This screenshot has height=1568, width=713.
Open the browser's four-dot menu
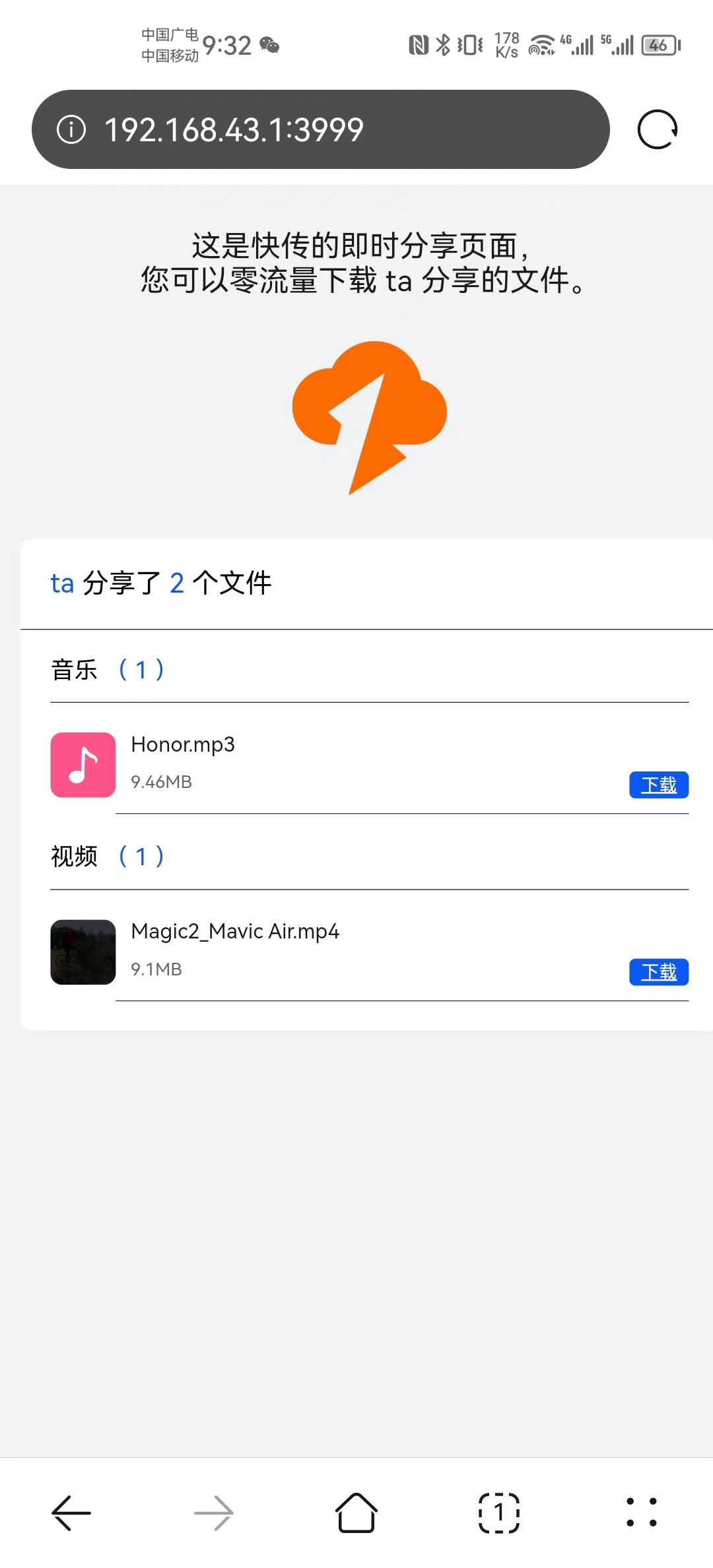(x=641, y=1512)
